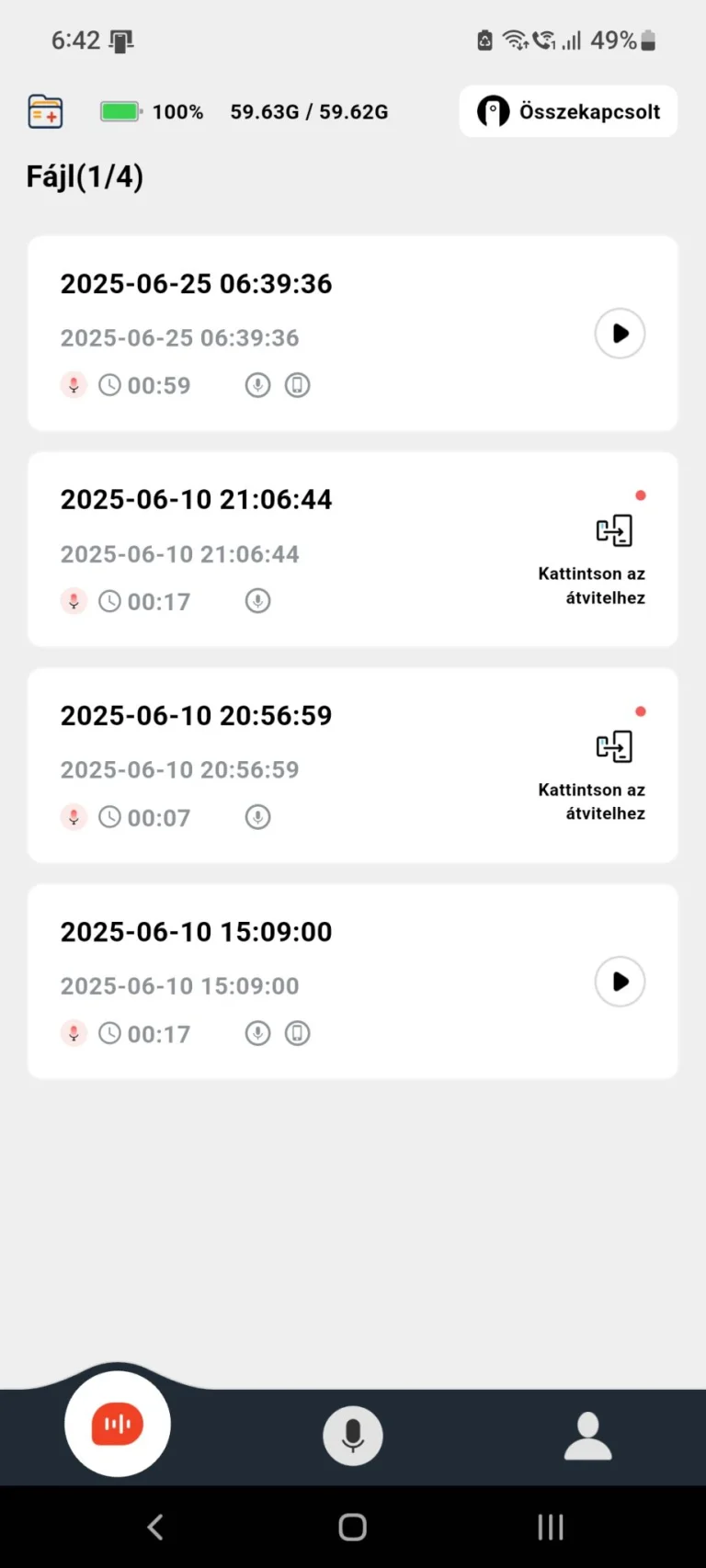The width and height of the screenshot is (706, 1568).
Task: Open the 21:06:44 recording card
Action: tap(276, 549)
